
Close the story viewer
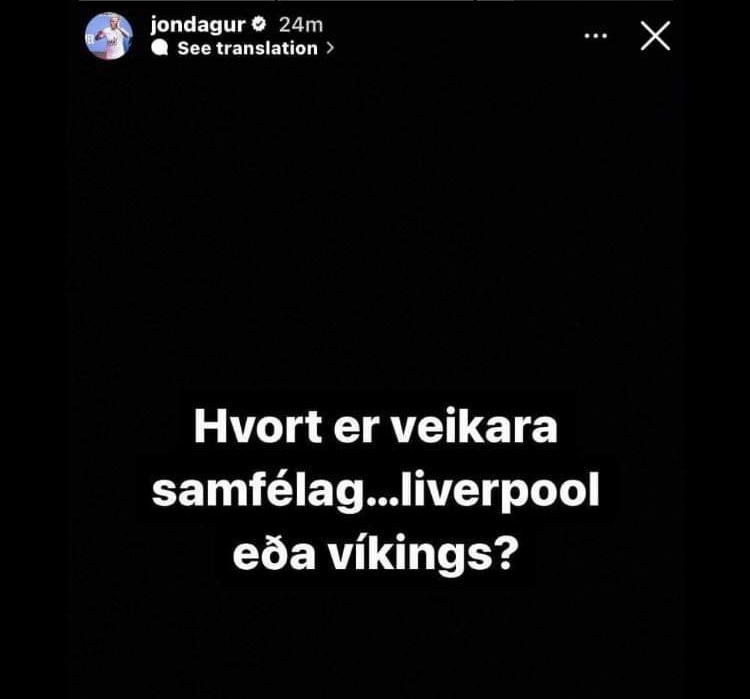pyautogui.click(x=655, y=36)
